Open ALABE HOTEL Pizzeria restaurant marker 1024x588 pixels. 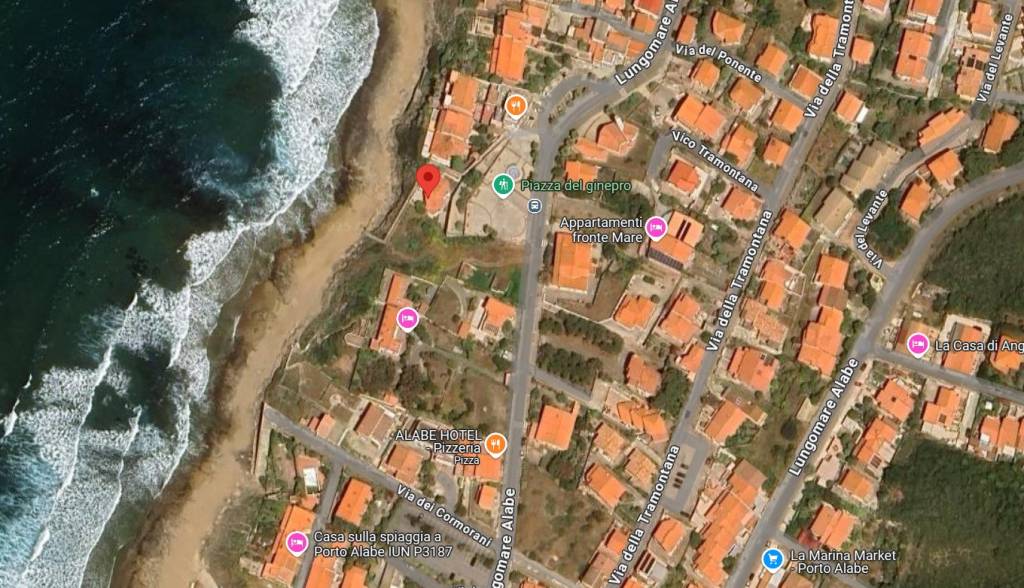[495, 443]
